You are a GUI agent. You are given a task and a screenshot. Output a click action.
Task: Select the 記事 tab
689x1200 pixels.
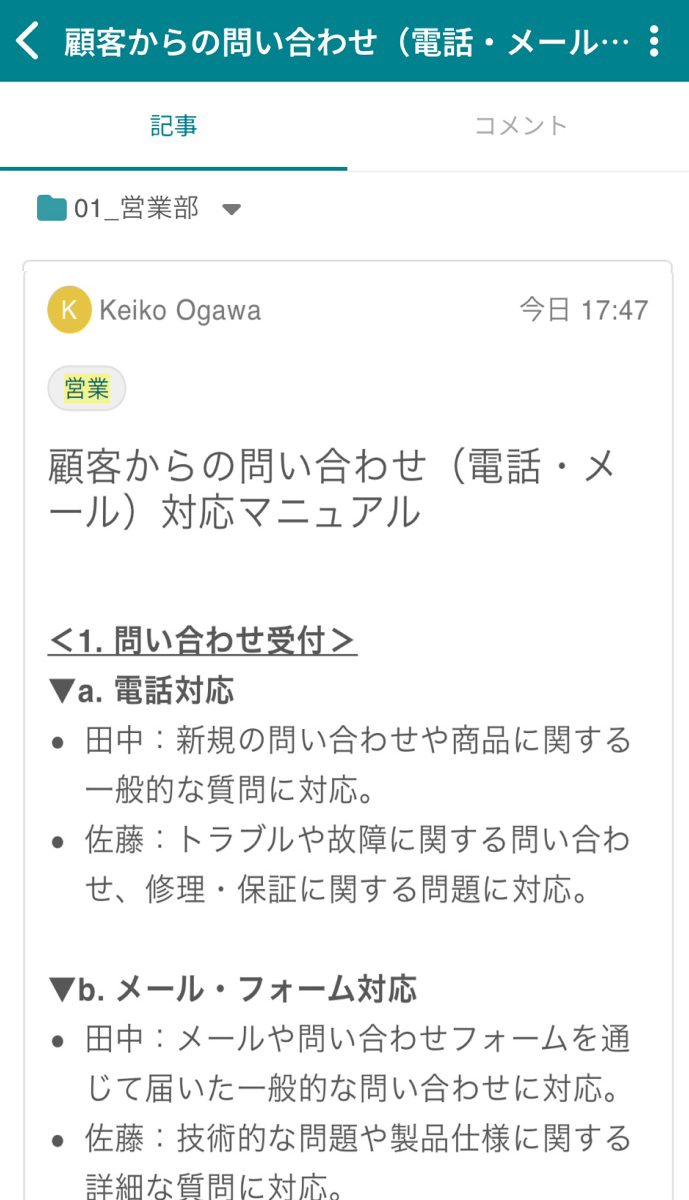point(174,126)
